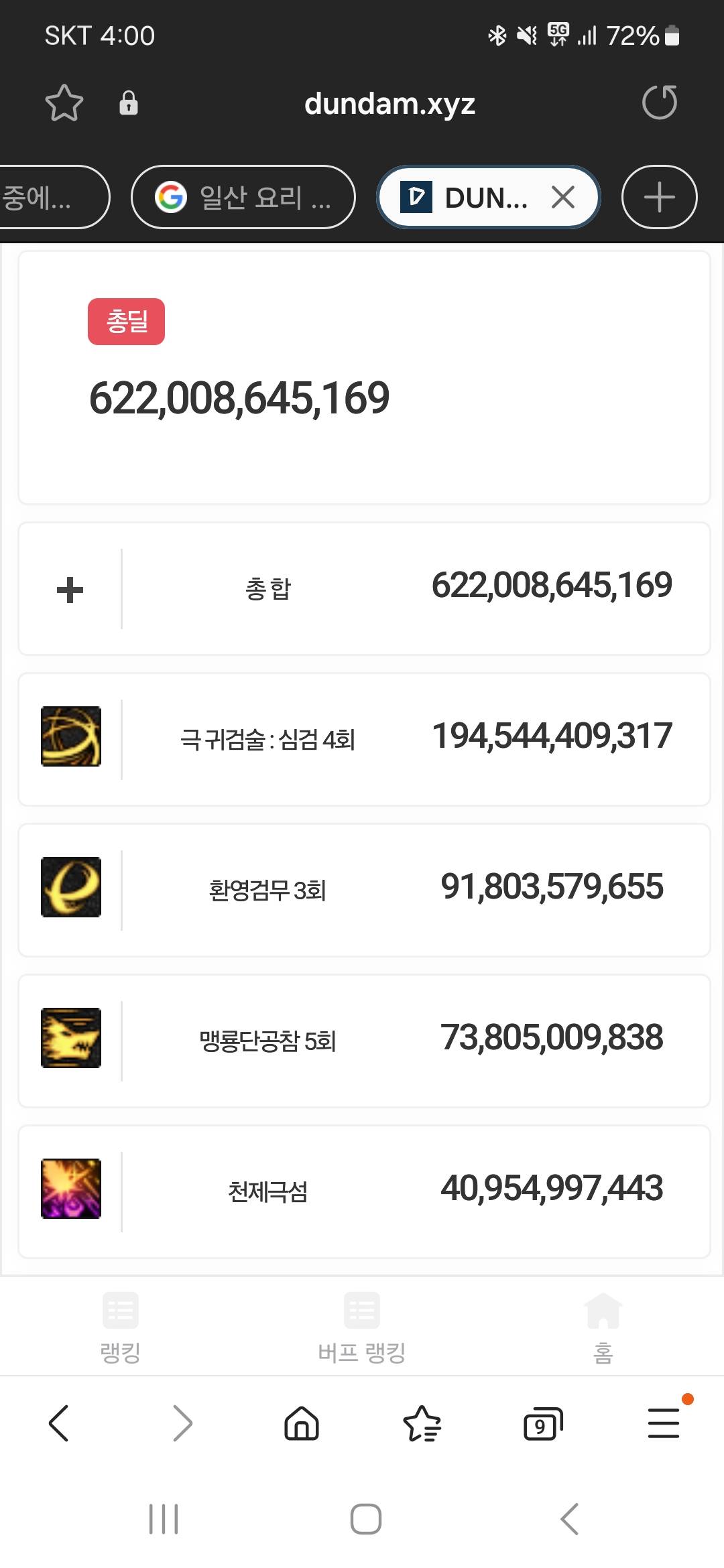The image size is (724, 1568).
Task: View all 9 open tabs
Action: [x=542, y=1423]
